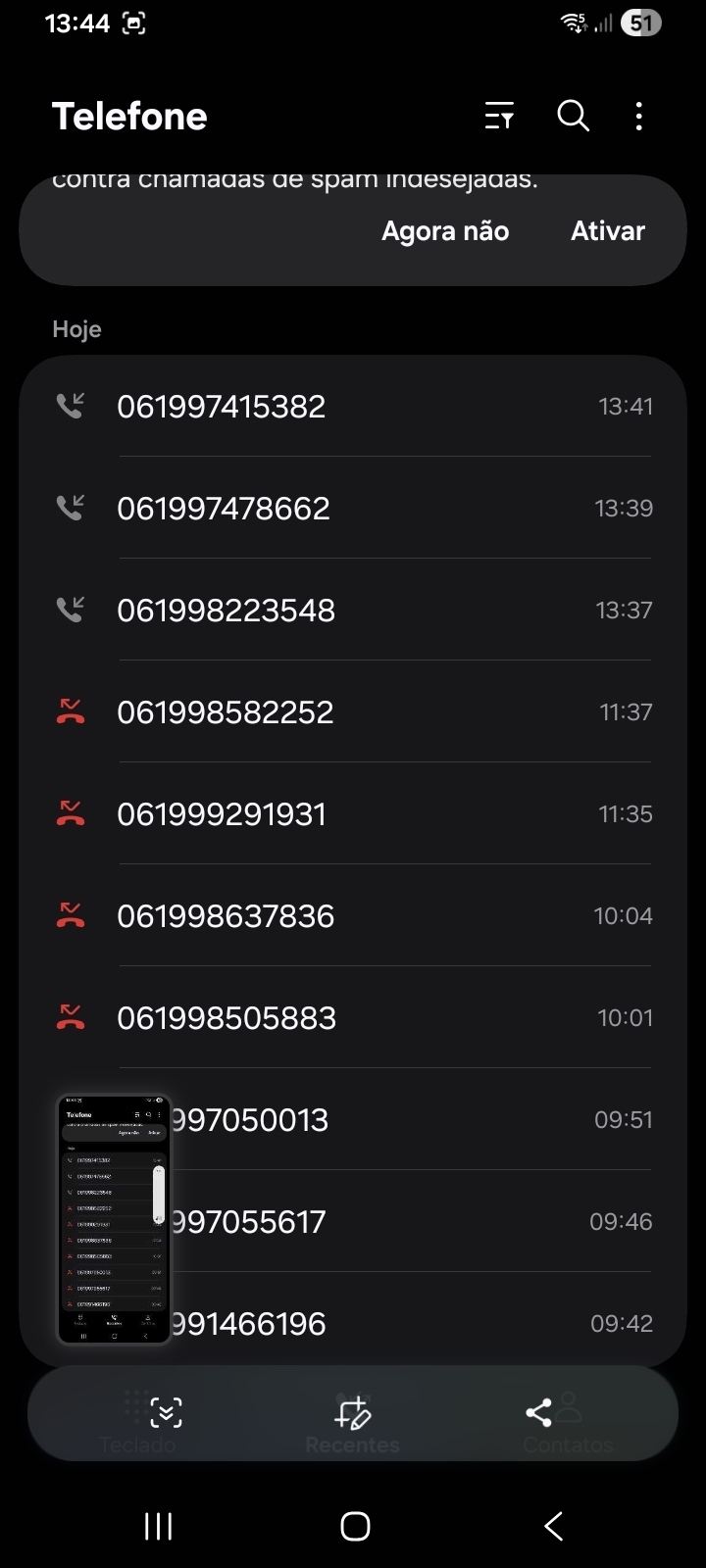Dismiss spam protection with Agora não
The height and width of the screenshot is (1568, 706).
[x=445, y=231]
